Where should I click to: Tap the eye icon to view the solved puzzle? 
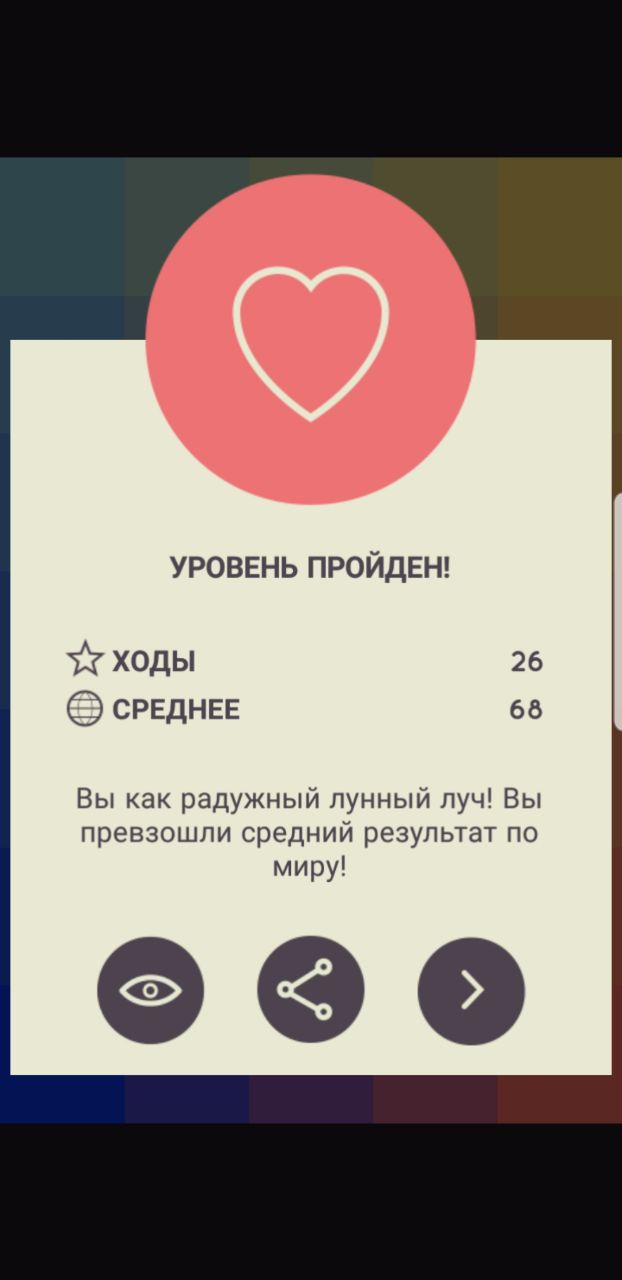tap(150, 990)
